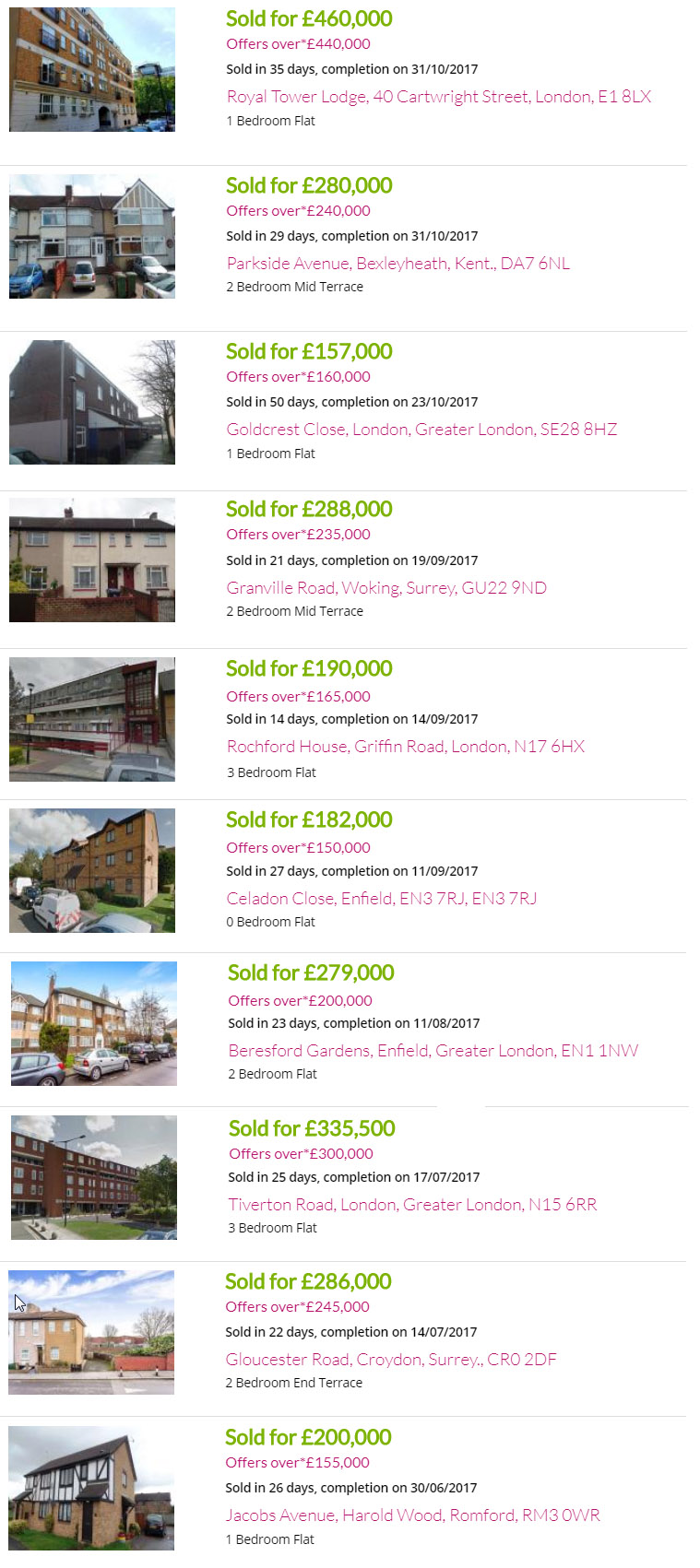View photo of the £460,000 Royal Tower Lodge flat
700x1568 pixels.
click(92, 70)
